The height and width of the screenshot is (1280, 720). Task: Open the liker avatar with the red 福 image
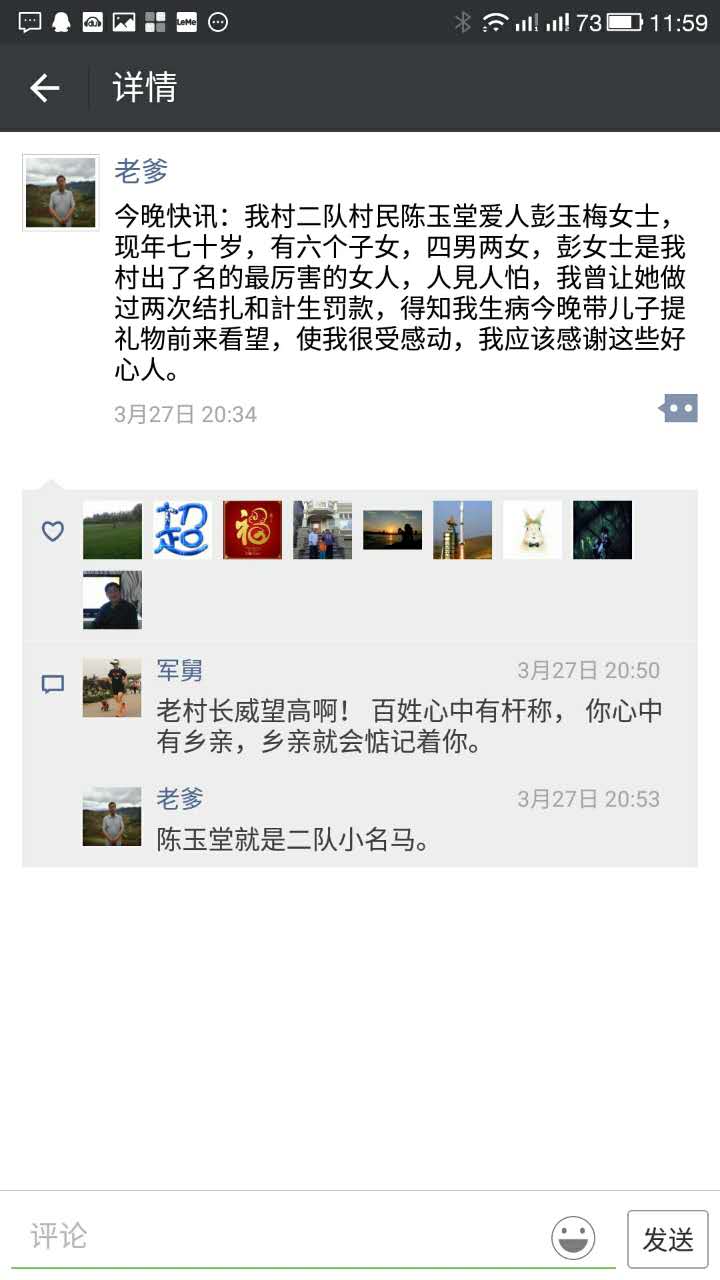tap(252, 530)
